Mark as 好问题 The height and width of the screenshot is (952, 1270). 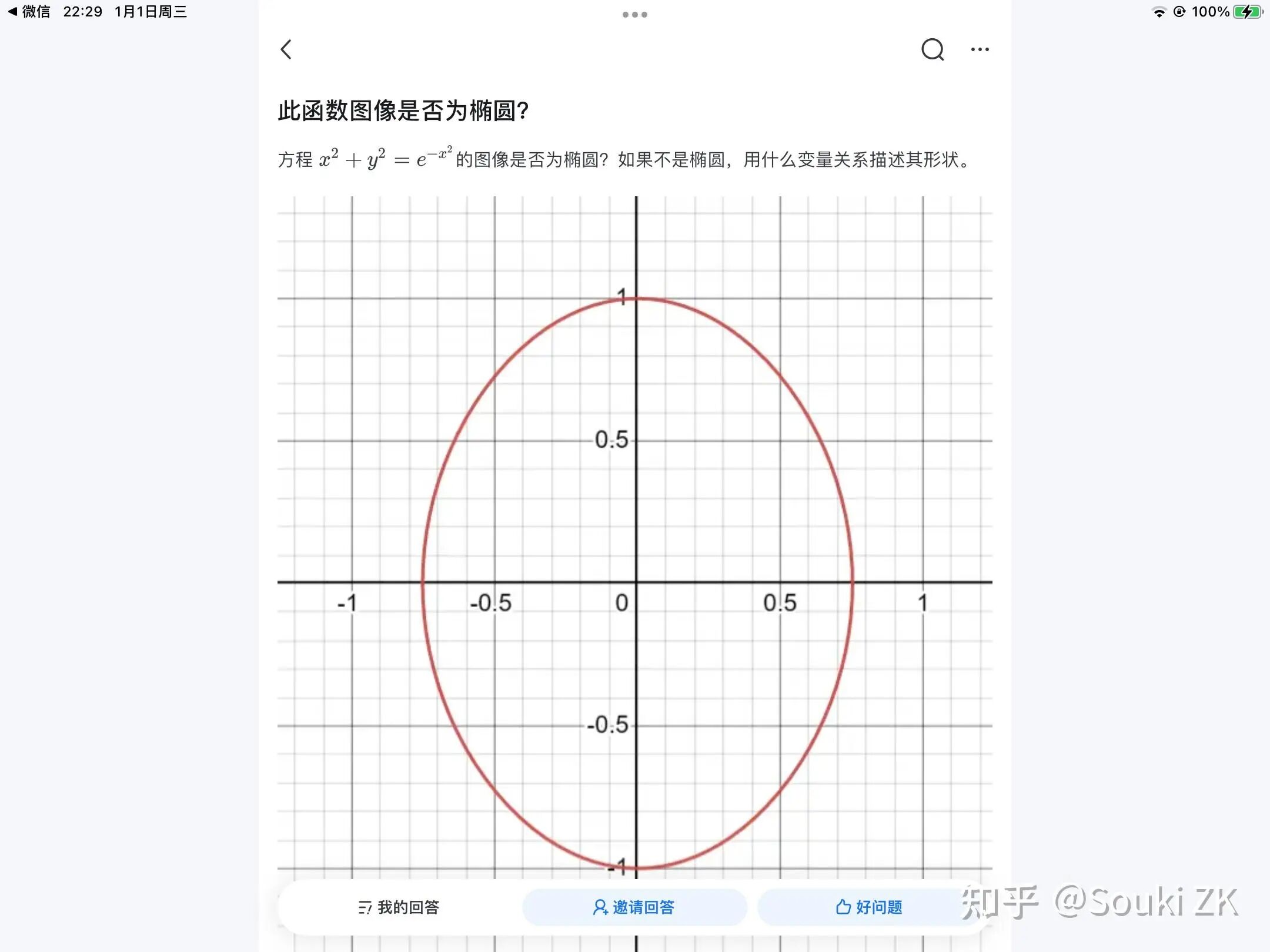(x=869, y=907)
